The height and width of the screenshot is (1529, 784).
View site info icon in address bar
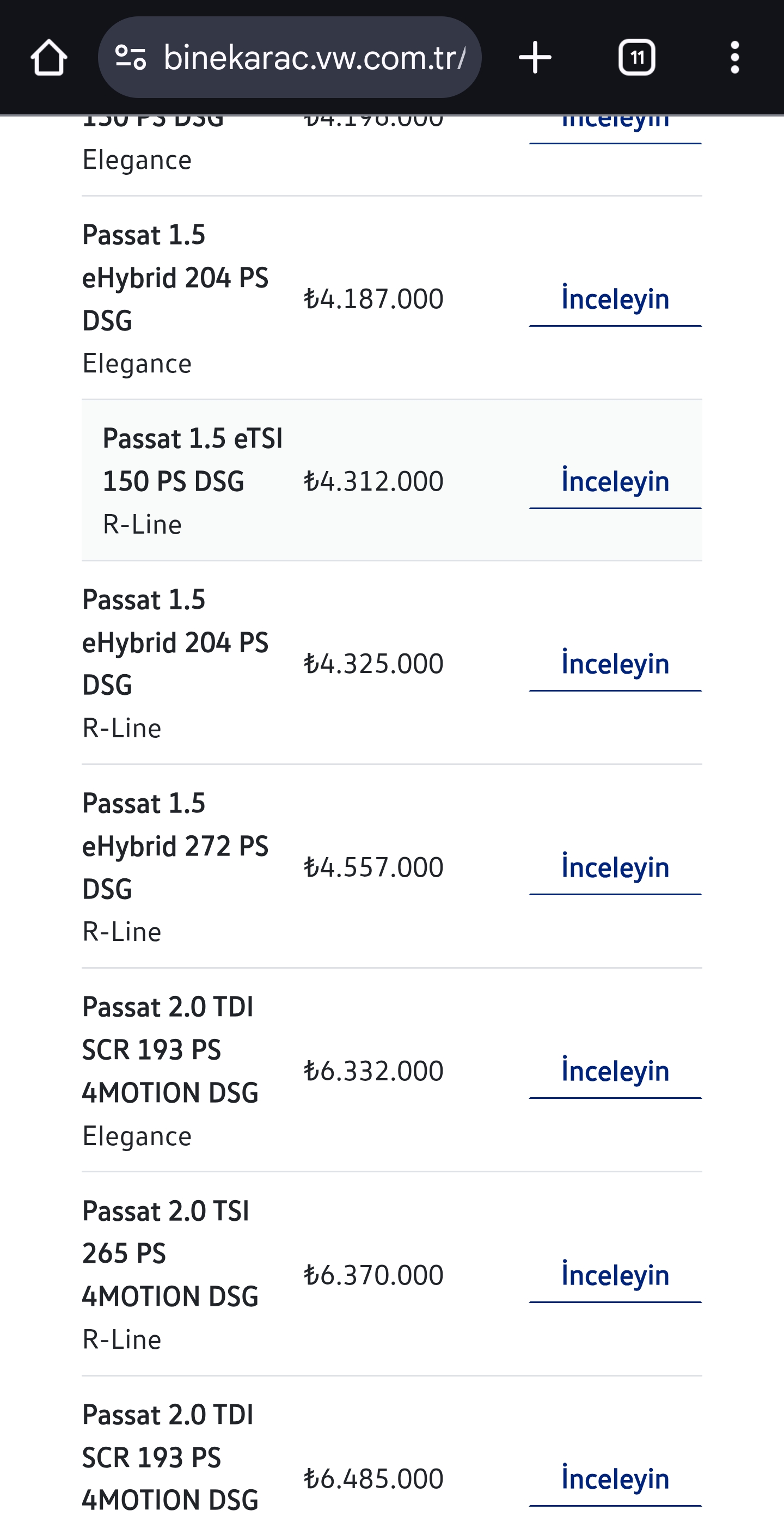tap(131, 58)
